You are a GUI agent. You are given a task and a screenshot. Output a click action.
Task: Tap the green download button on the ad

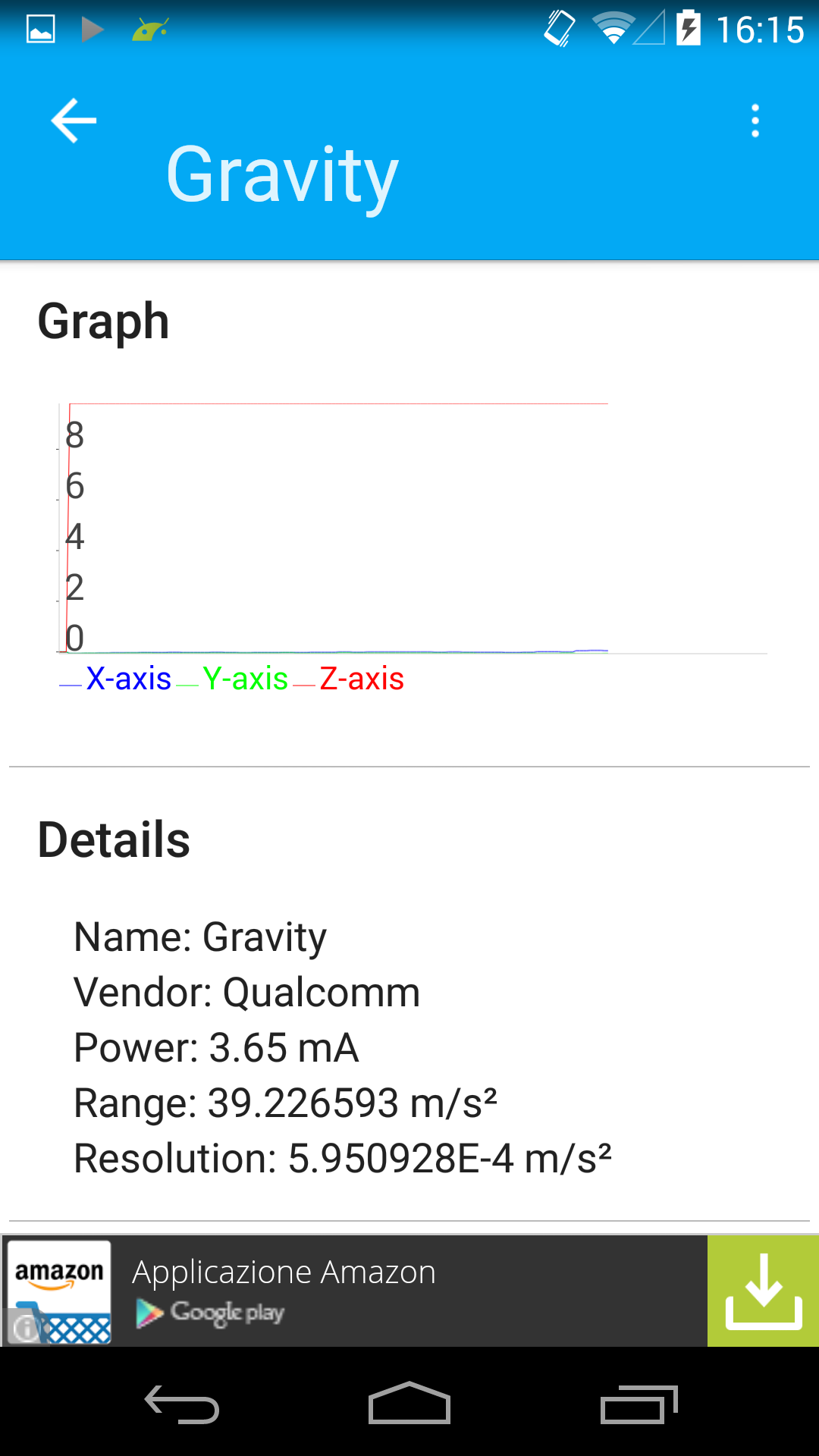click(x=763, y=1291)
